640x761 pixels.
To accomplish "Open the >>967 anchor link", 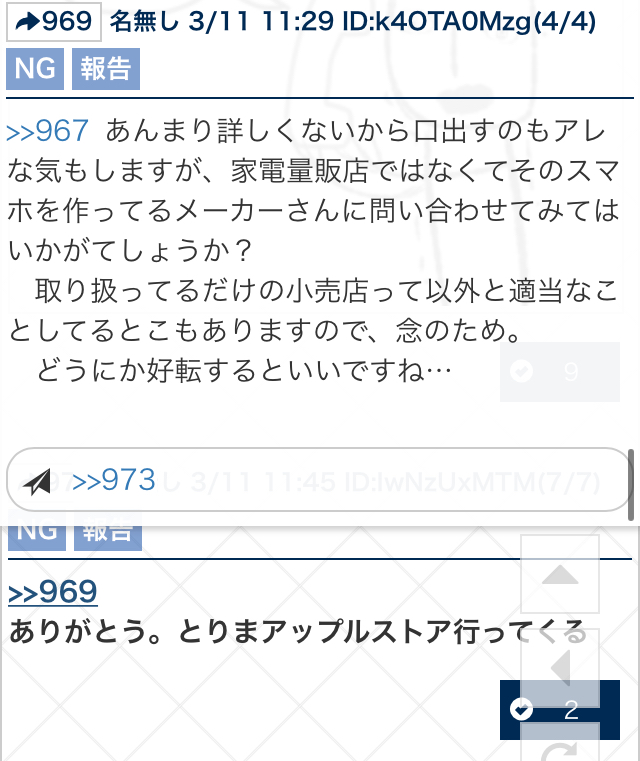I will (48, 130).
